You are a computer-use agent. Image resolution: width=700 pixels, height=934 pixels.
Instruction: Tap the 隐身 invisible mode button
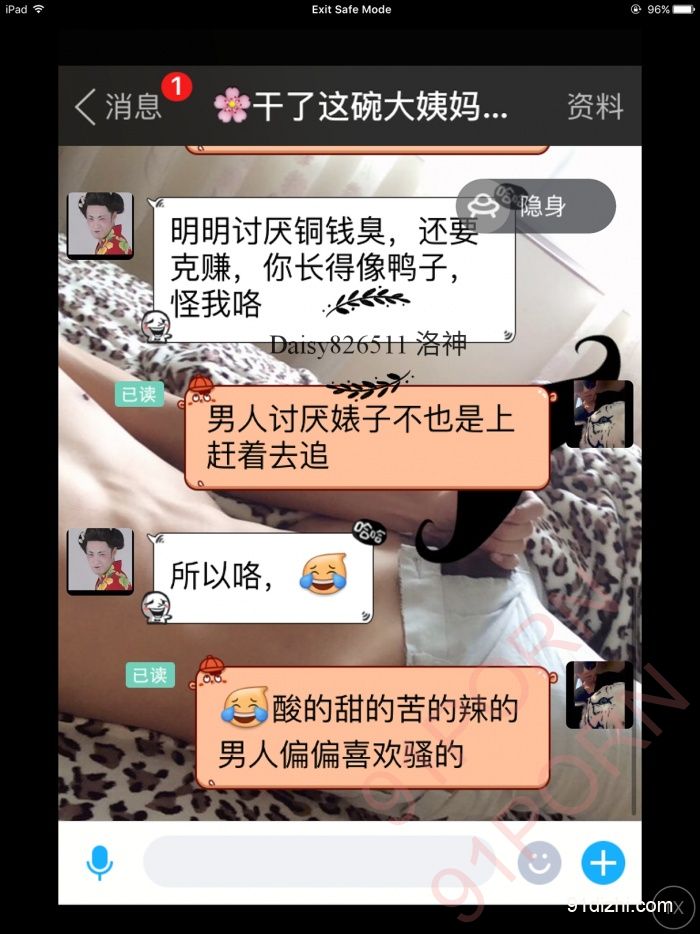pos(535,206)
